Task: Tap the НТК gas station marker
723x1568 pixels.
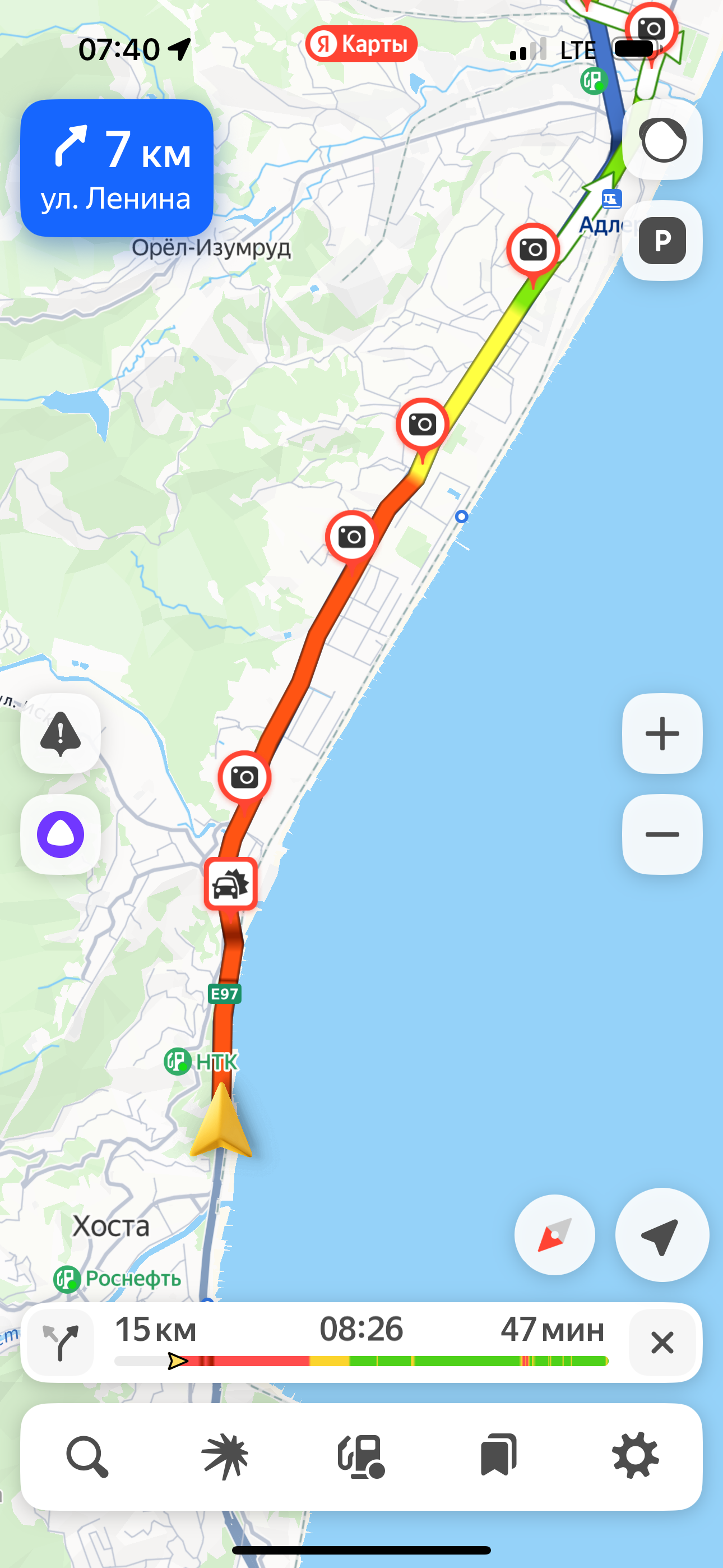Action: click(201, 1062)
